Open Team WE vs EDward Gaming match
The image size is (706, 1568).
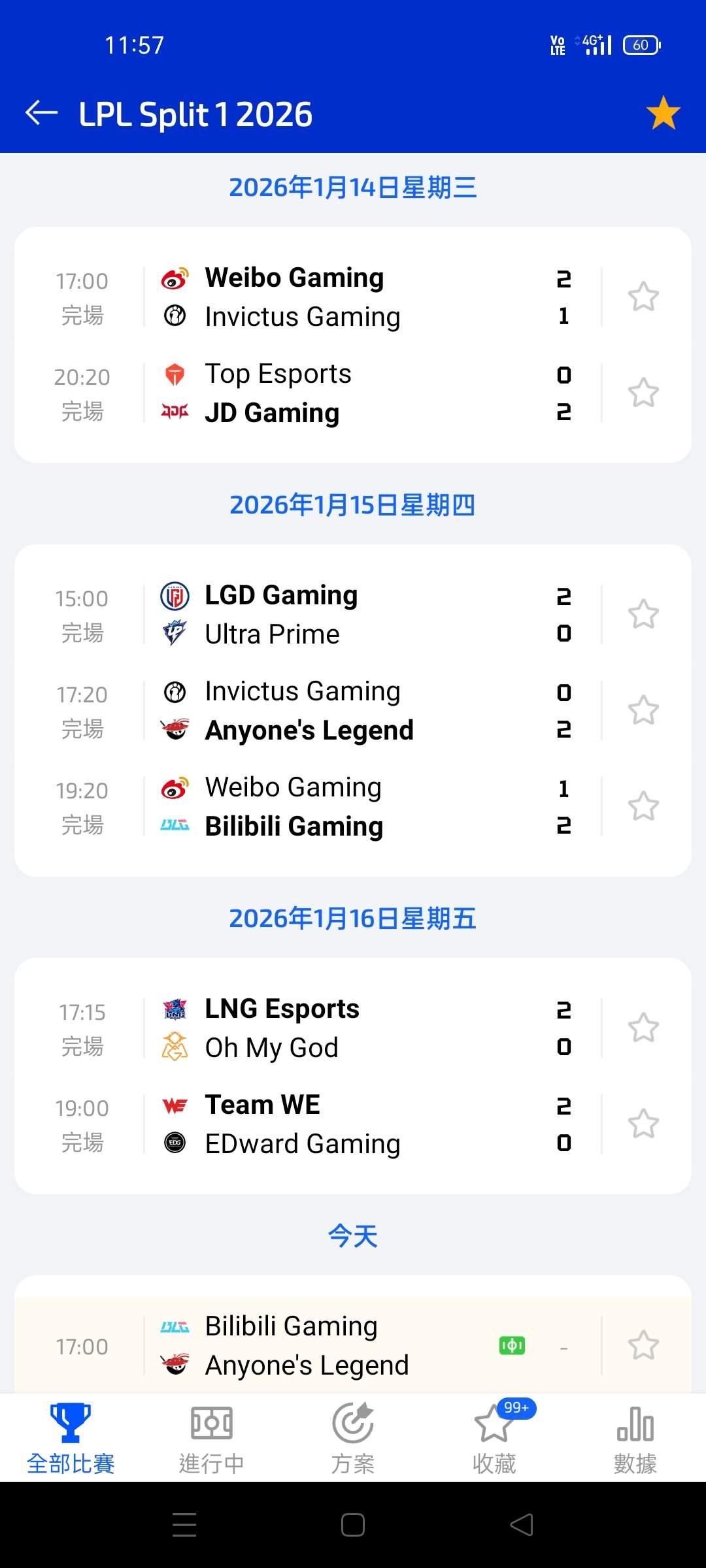[353, 1124]
